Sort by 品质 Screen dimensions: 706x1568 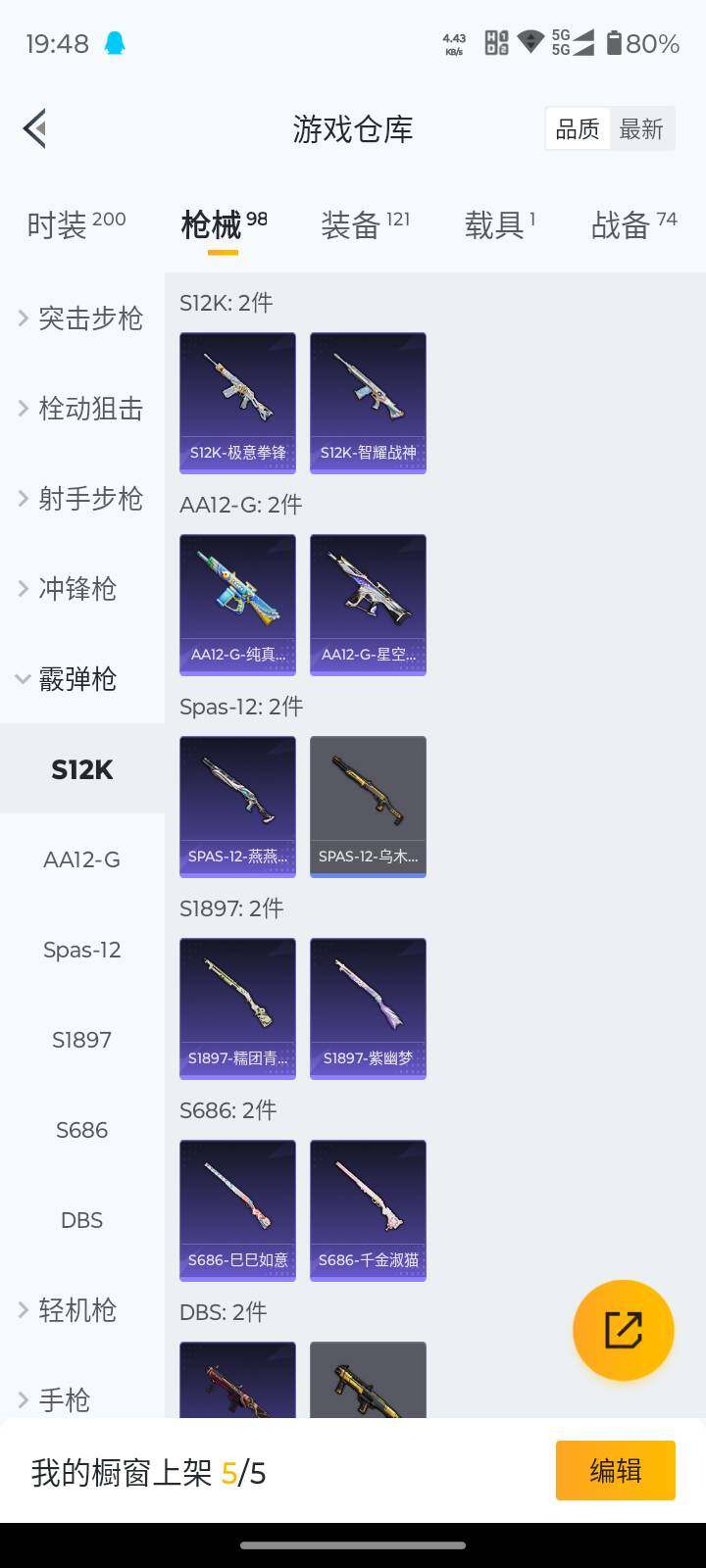(578, 128)
